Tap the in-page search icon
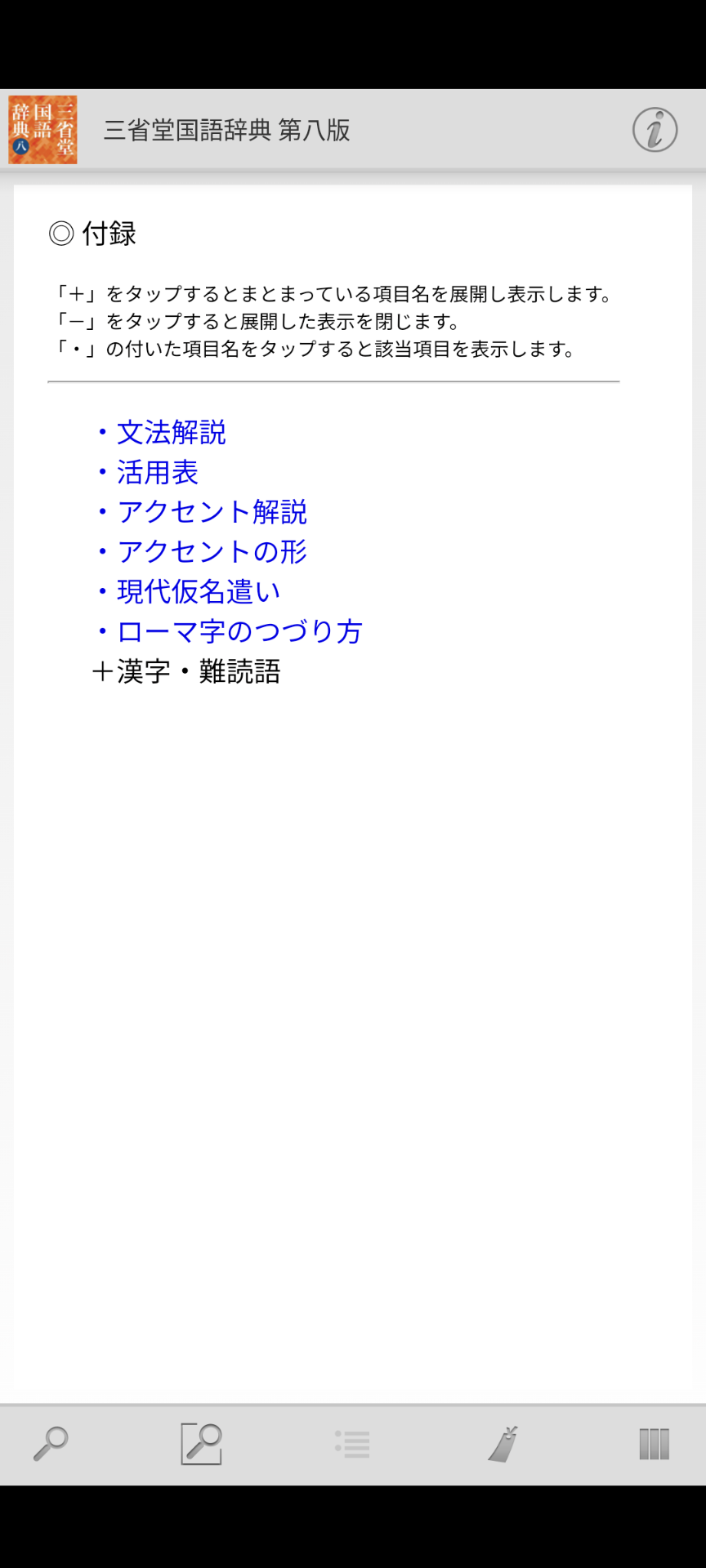Viewport: 706px width, 1568px height. [201, 1444]
